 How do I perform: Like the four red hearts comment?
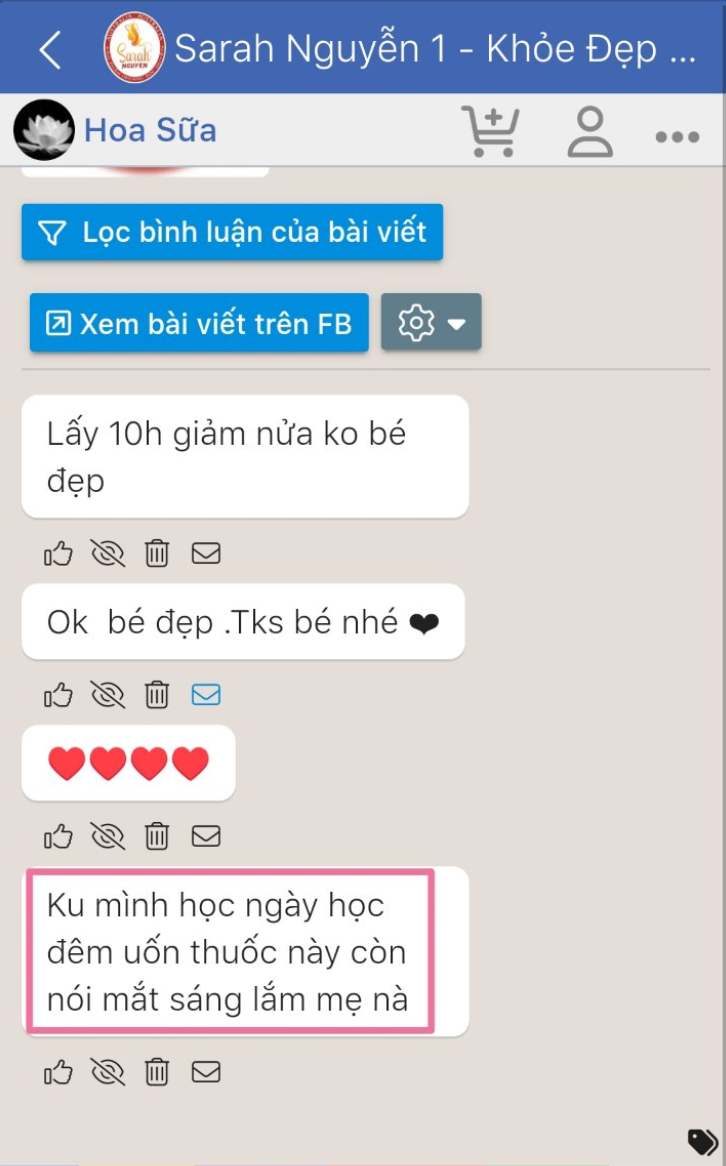[58, 836]
